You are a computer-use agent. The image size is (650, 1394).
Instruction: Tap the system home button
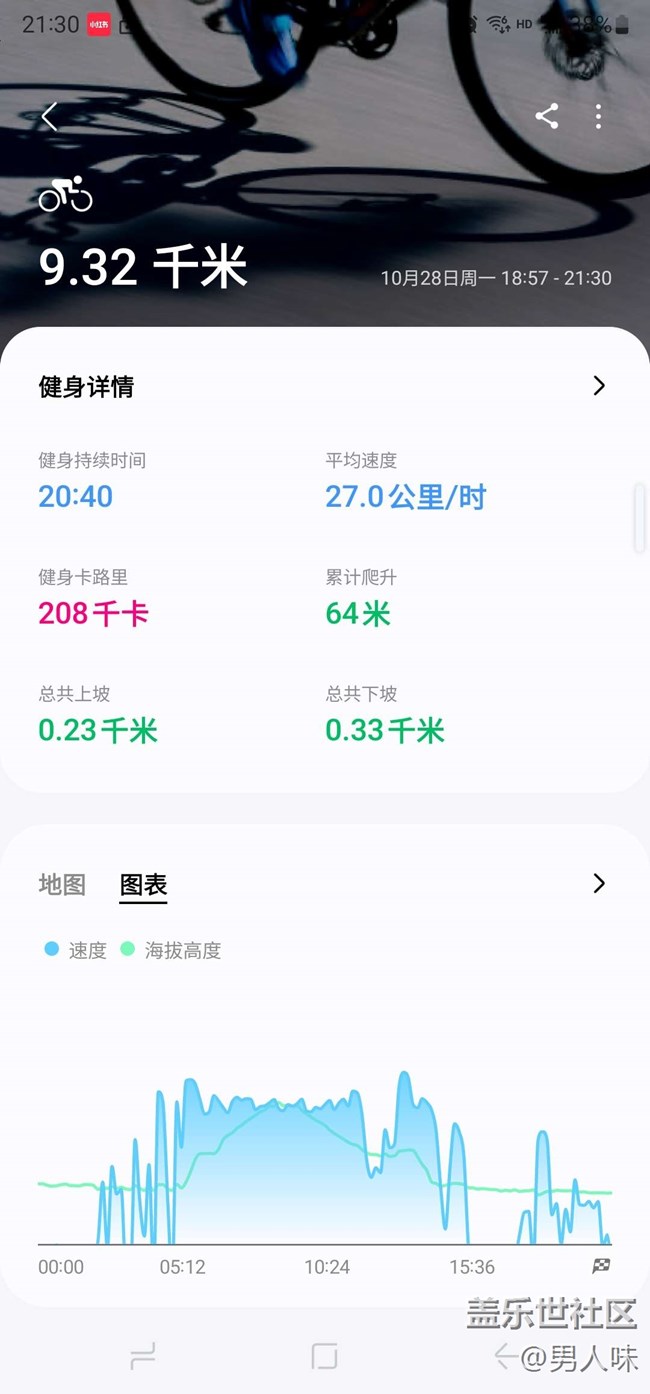coord(324,1356)
